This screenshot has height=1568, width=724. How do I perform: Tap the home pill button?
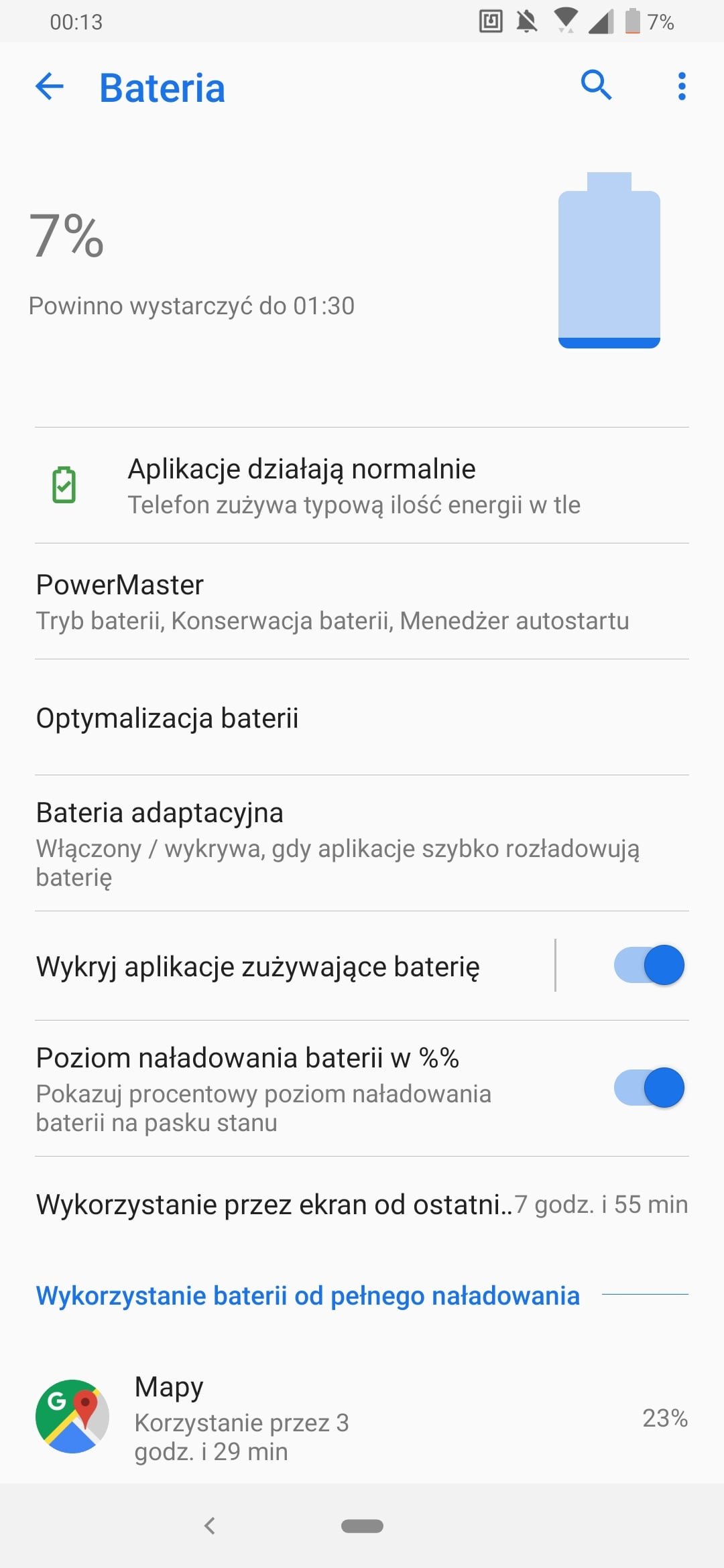tap(362, 1526)
